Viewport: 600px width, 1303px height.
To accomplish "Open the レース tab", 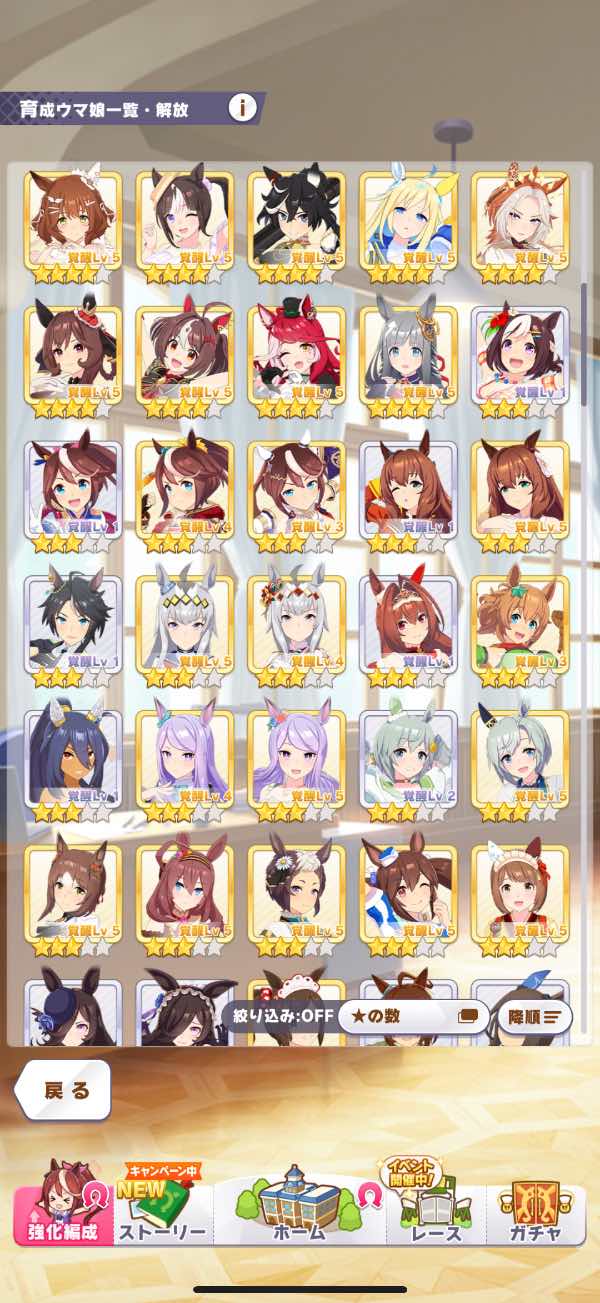I will pos(437,1209).
